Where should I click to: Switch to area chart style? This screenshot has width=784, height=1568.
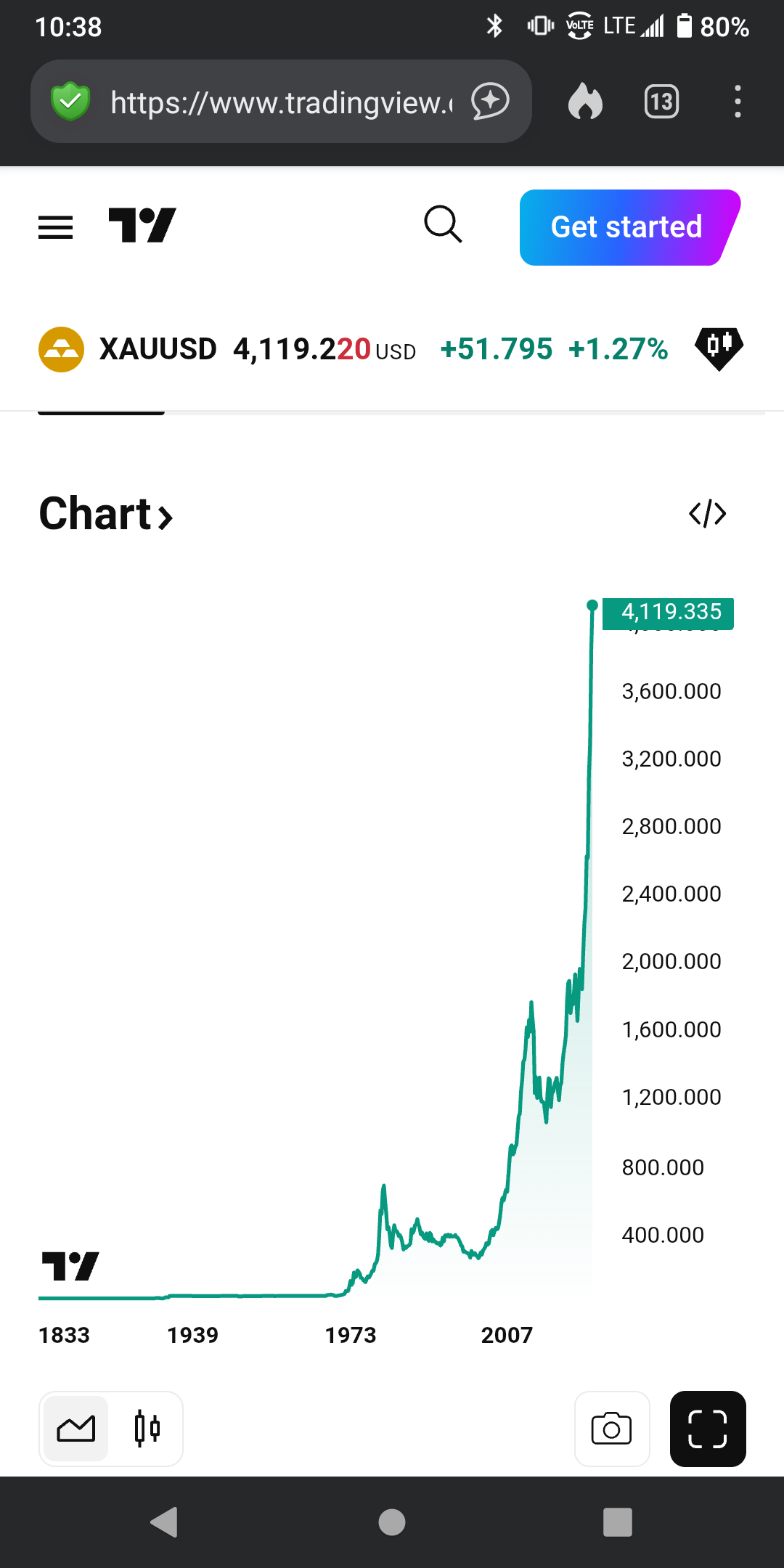pyautogui.click(x=76, y=1429)
